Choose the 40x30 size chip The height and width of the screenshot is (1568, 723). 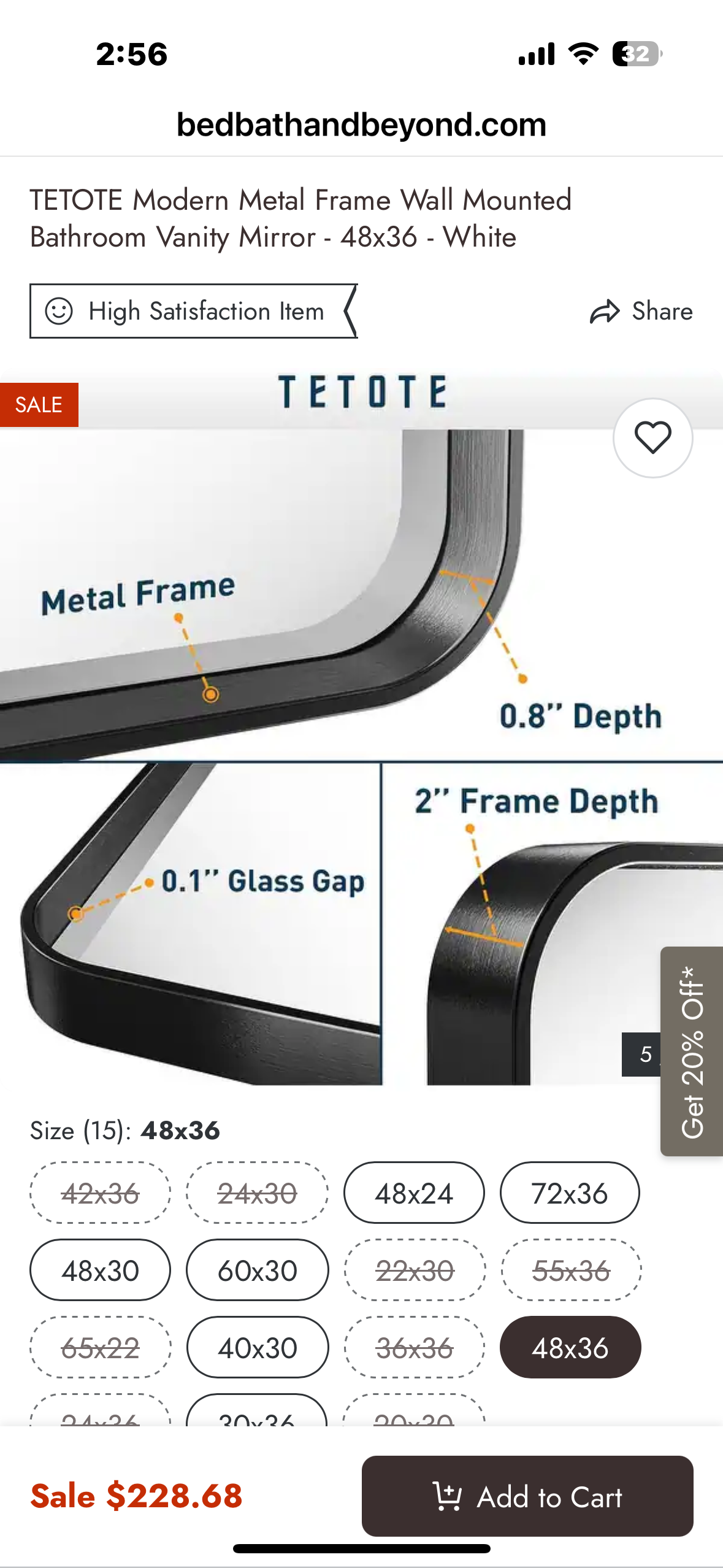coord(257,1348)
